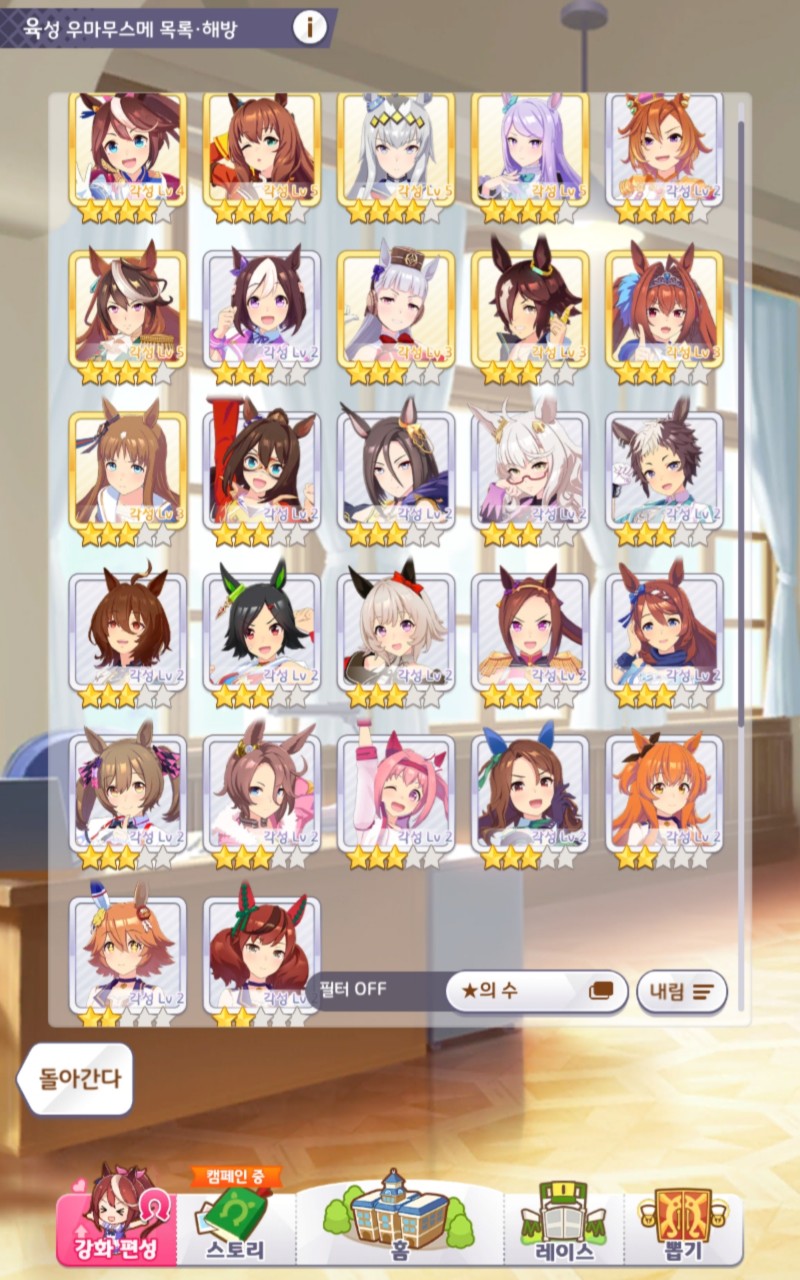Image resolution: width=800 pixels, height=1280 pixels.
Task: Select the brown-haired character with pigtail ribbons
Action: tap(128, 793)
